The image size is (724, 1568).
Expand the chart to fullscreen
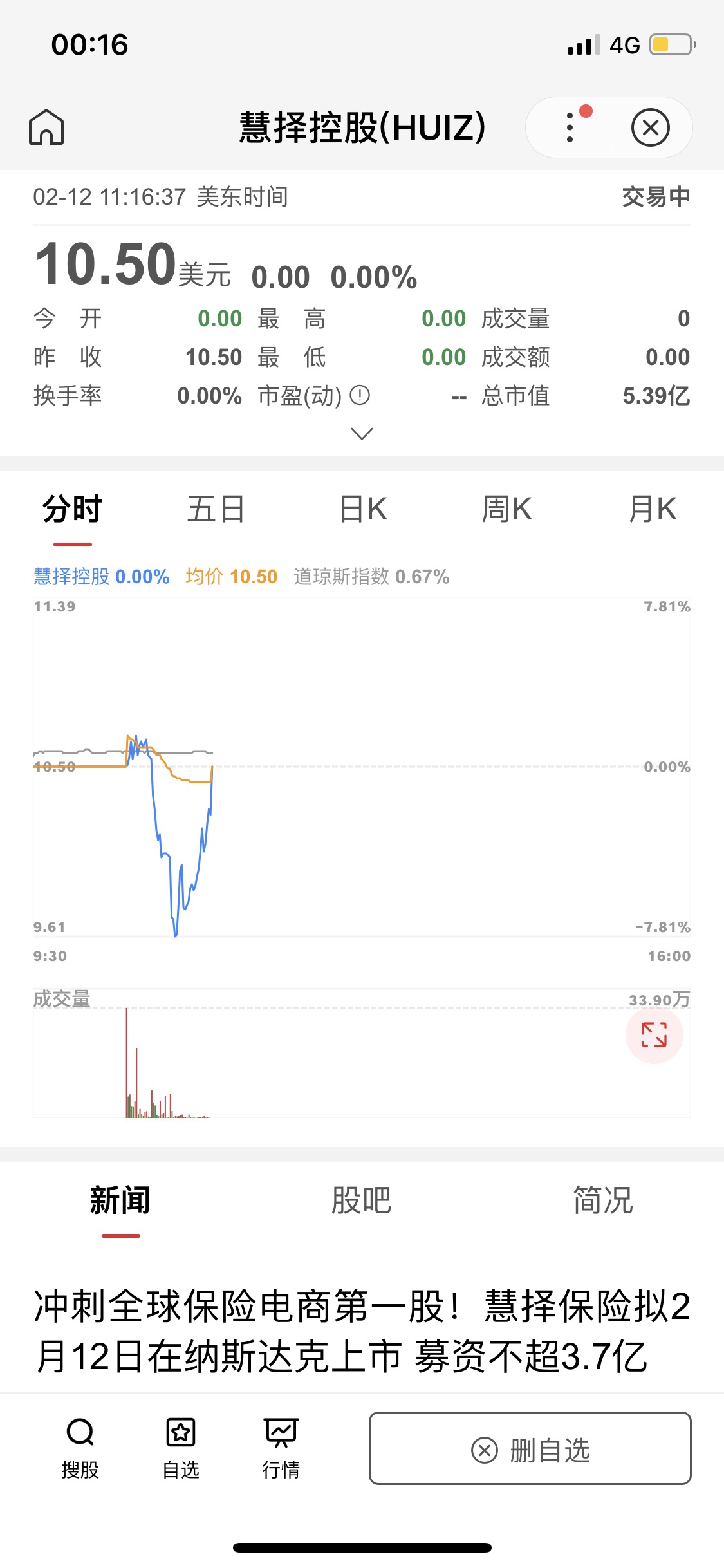click(x=654, y=1034)
